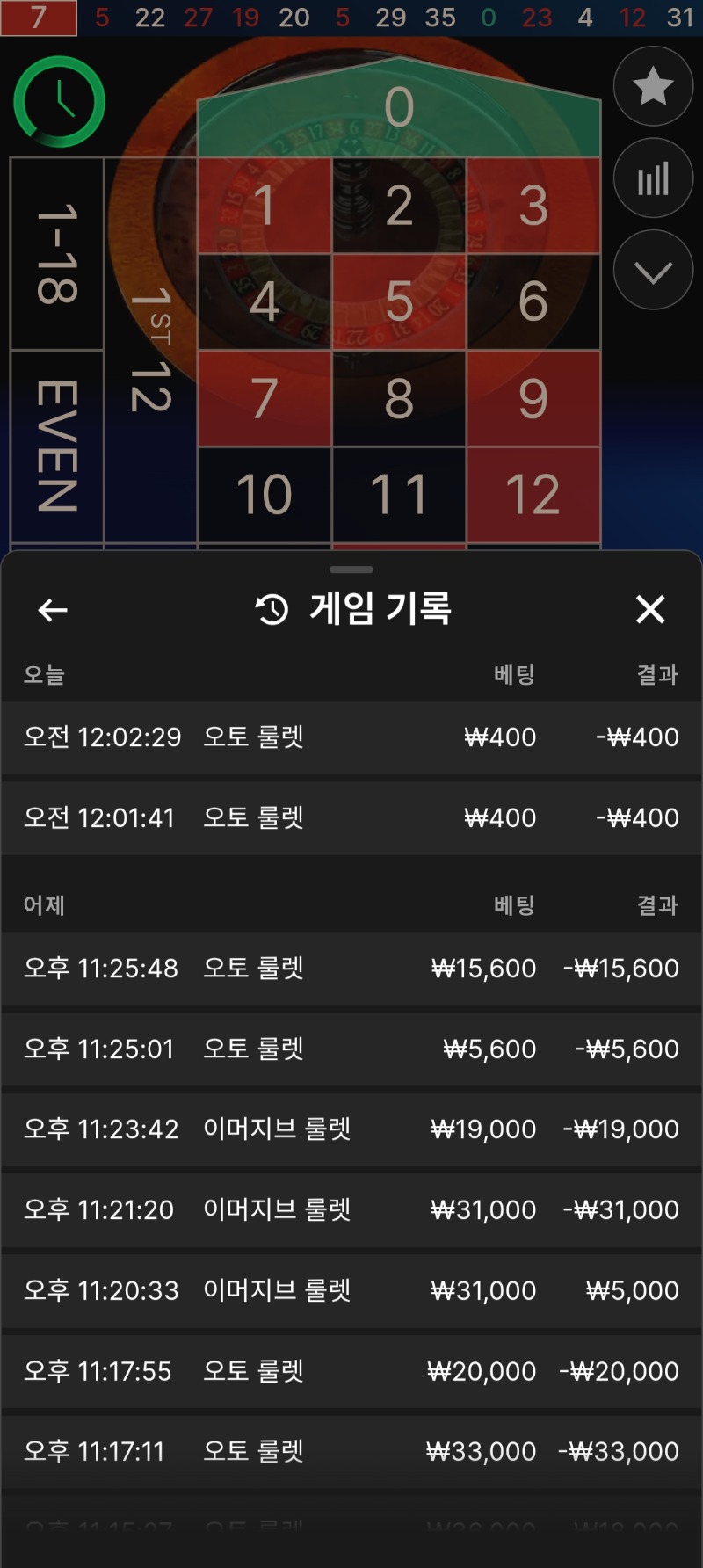Image resolution: width=703 pixels, height=1568 pixels.
Task: Open the 이머지브 룰렛 entry won at 11:20:33
Action: (x=351, y=1290)
